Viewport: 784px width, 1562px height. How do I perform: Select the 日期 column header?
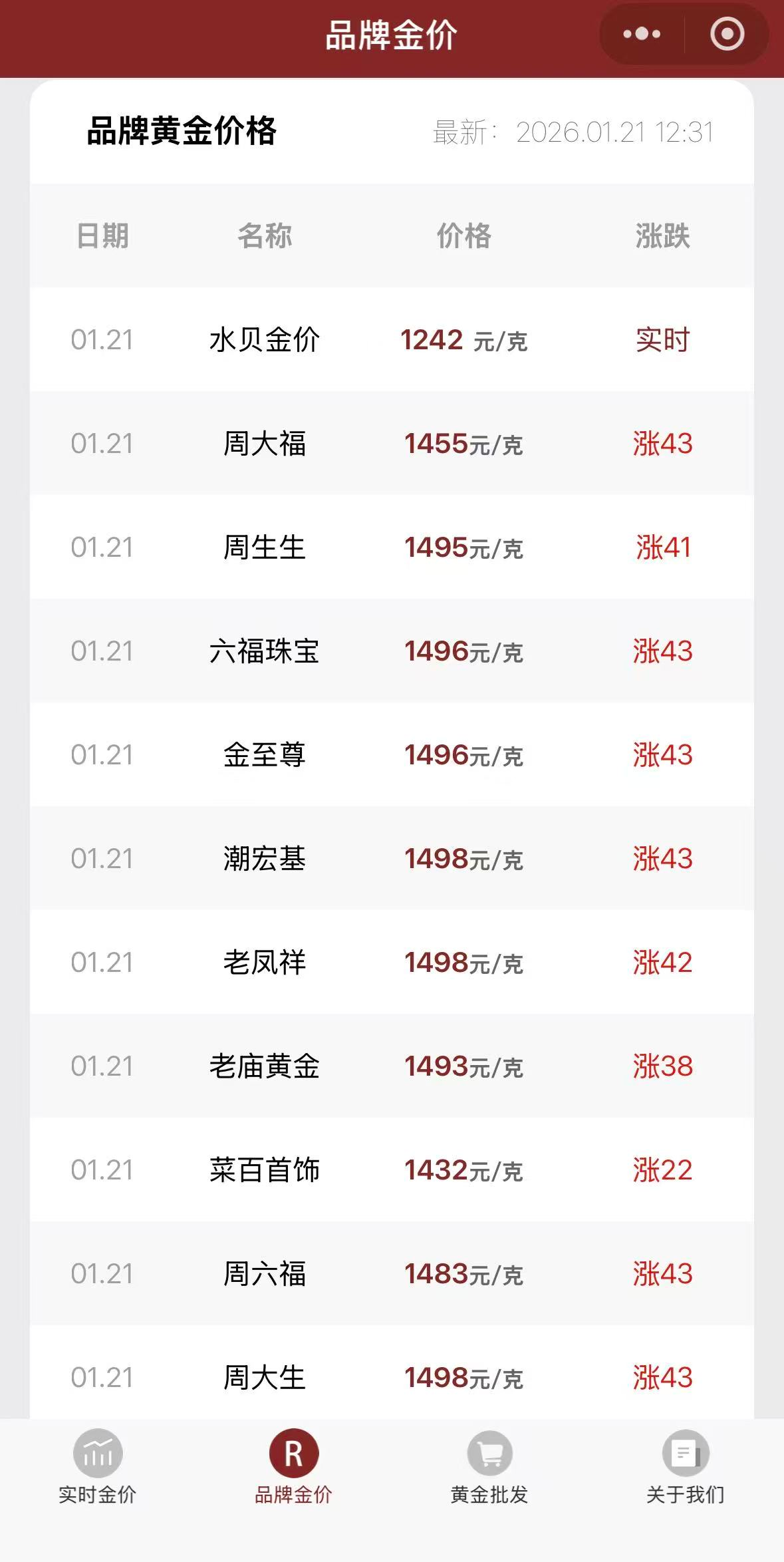[x=101, y=235]
